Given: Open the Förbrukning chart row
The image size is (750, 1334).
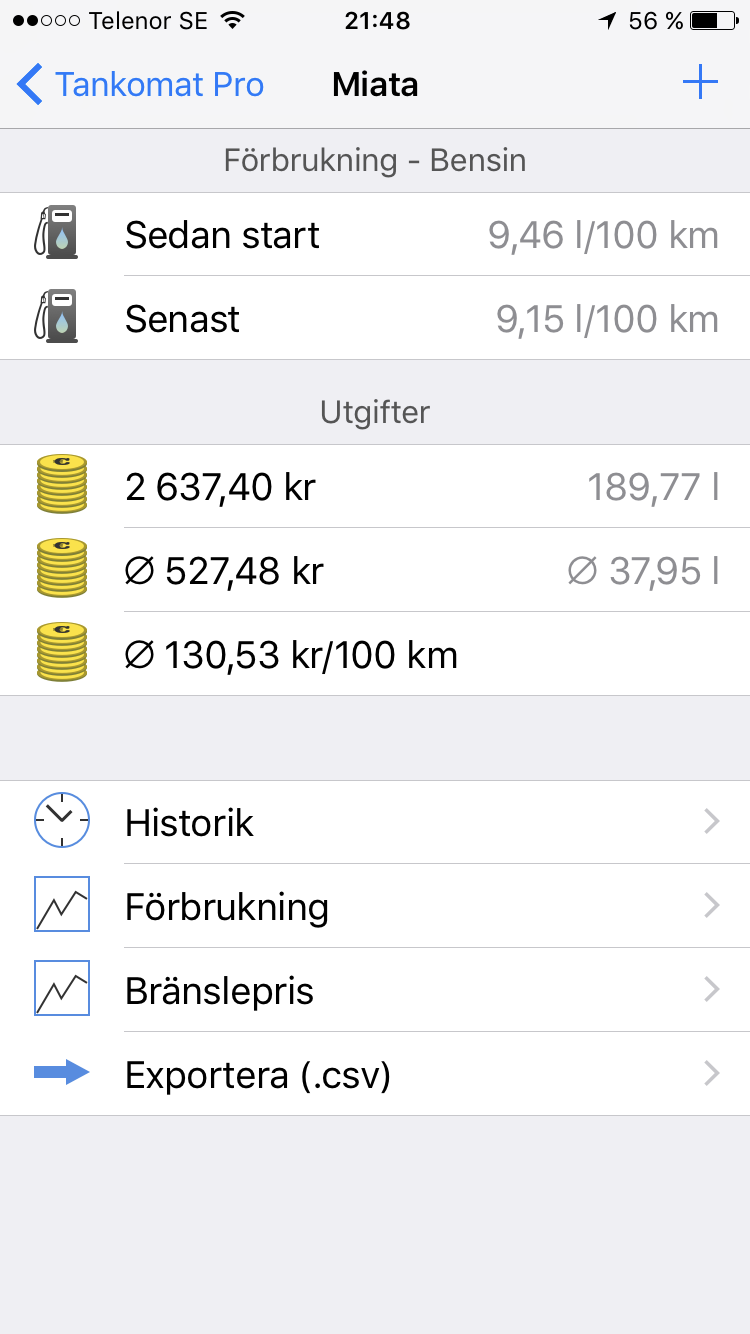Looking at the screenshot, I should click(375, 906).
